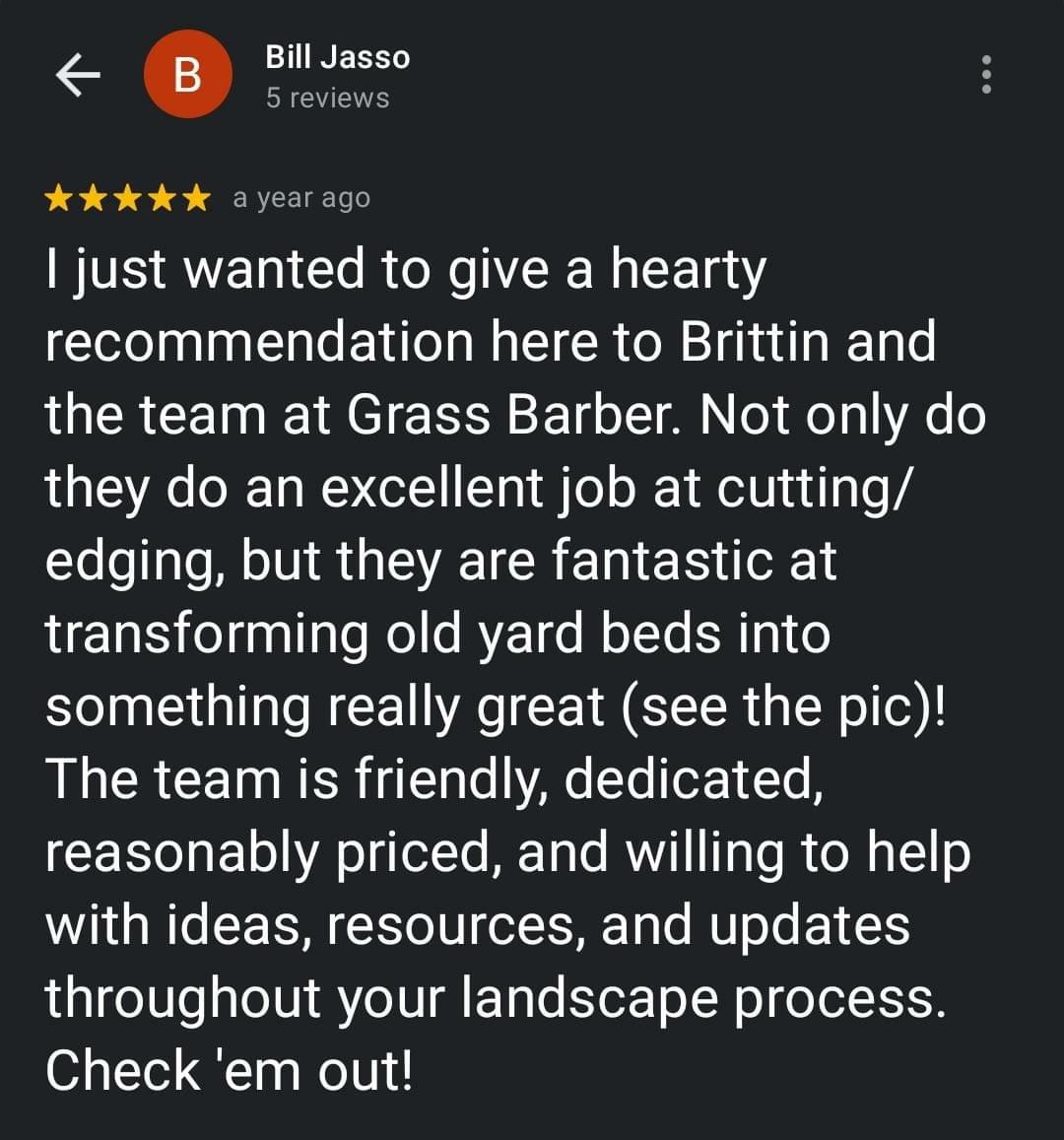Go back using the arrow icon
Image resolution: width=1064 pixels, height=1140 pixels.
pyautogui.click(x=78, y=76)
